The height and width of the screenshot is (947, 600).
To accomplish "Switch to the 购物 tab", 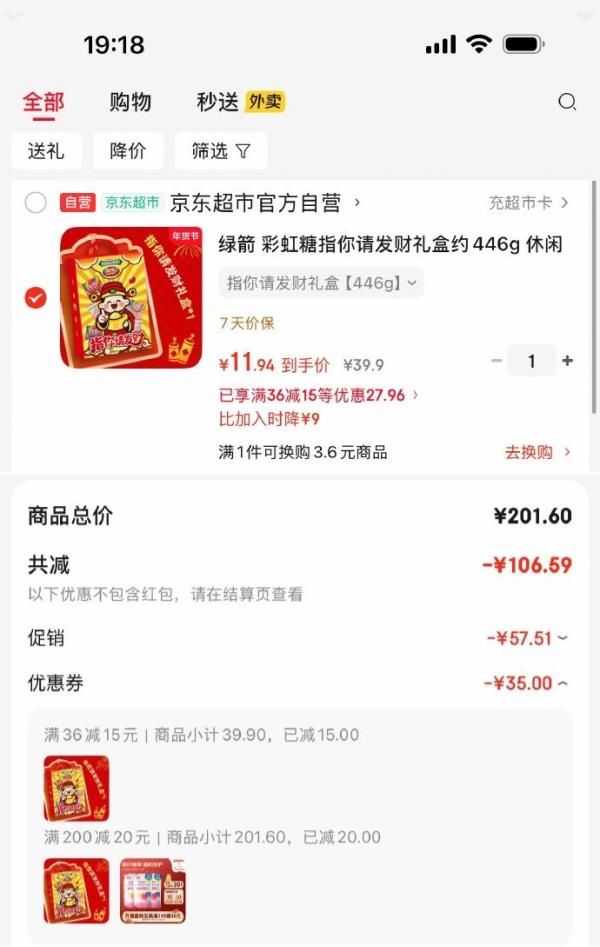I will 130,102.
